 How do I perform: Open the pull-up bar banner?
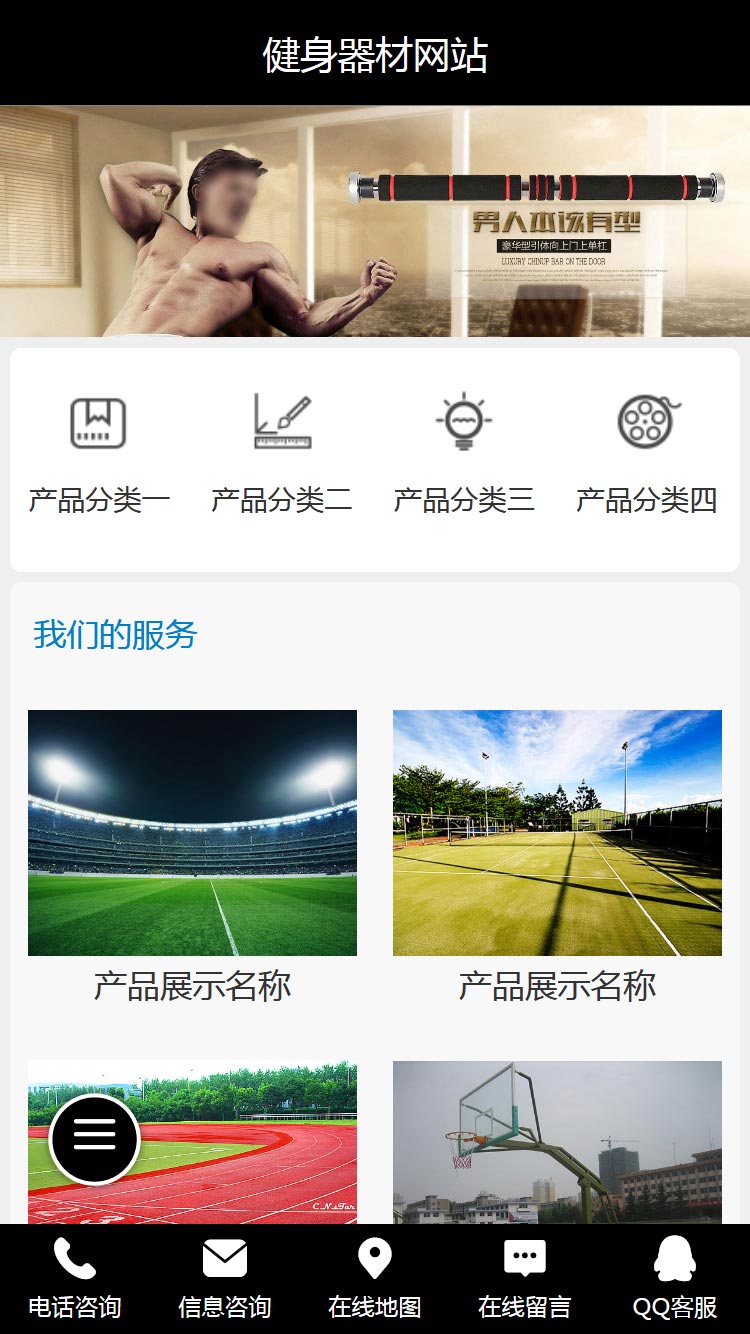[x=375, y=221]
